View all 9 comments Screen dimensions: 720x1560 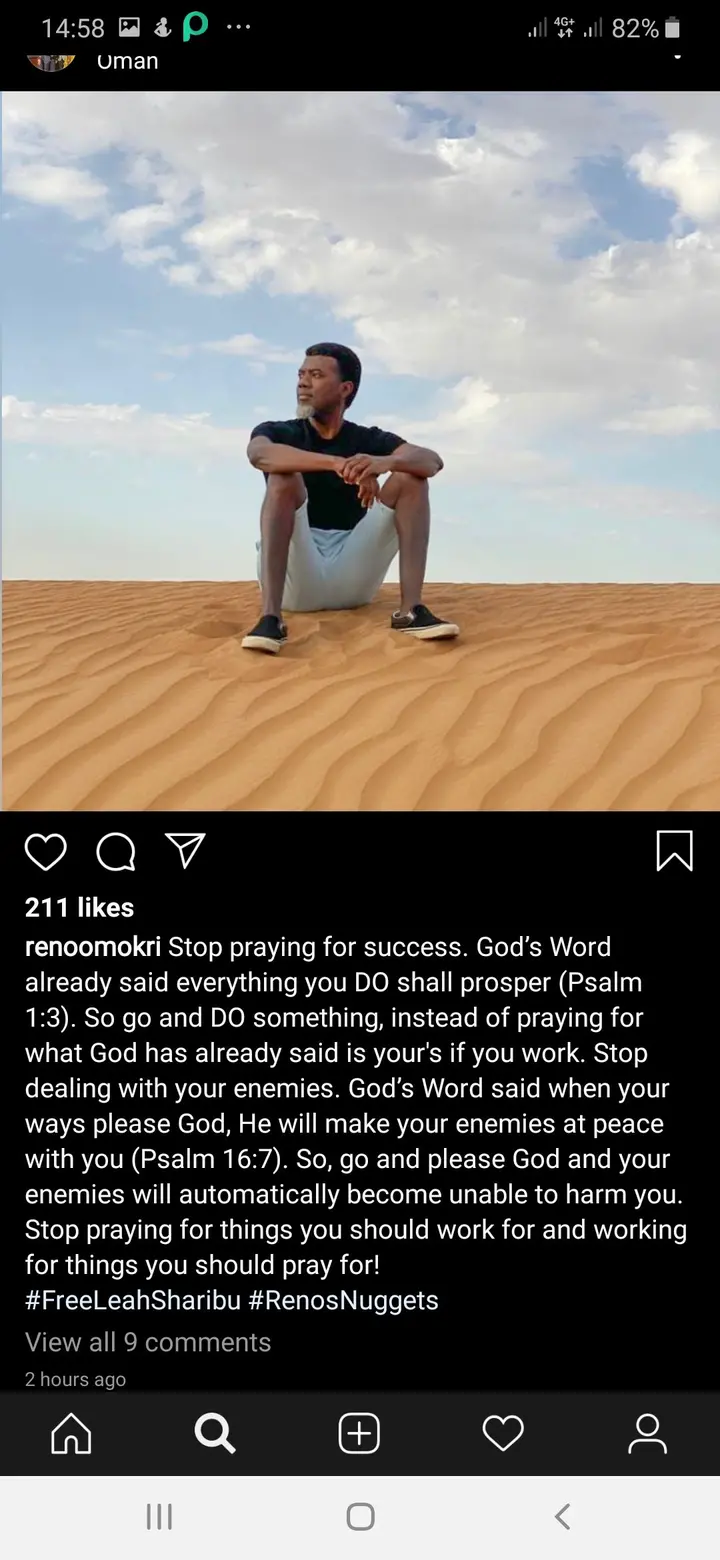point(148,1342)
